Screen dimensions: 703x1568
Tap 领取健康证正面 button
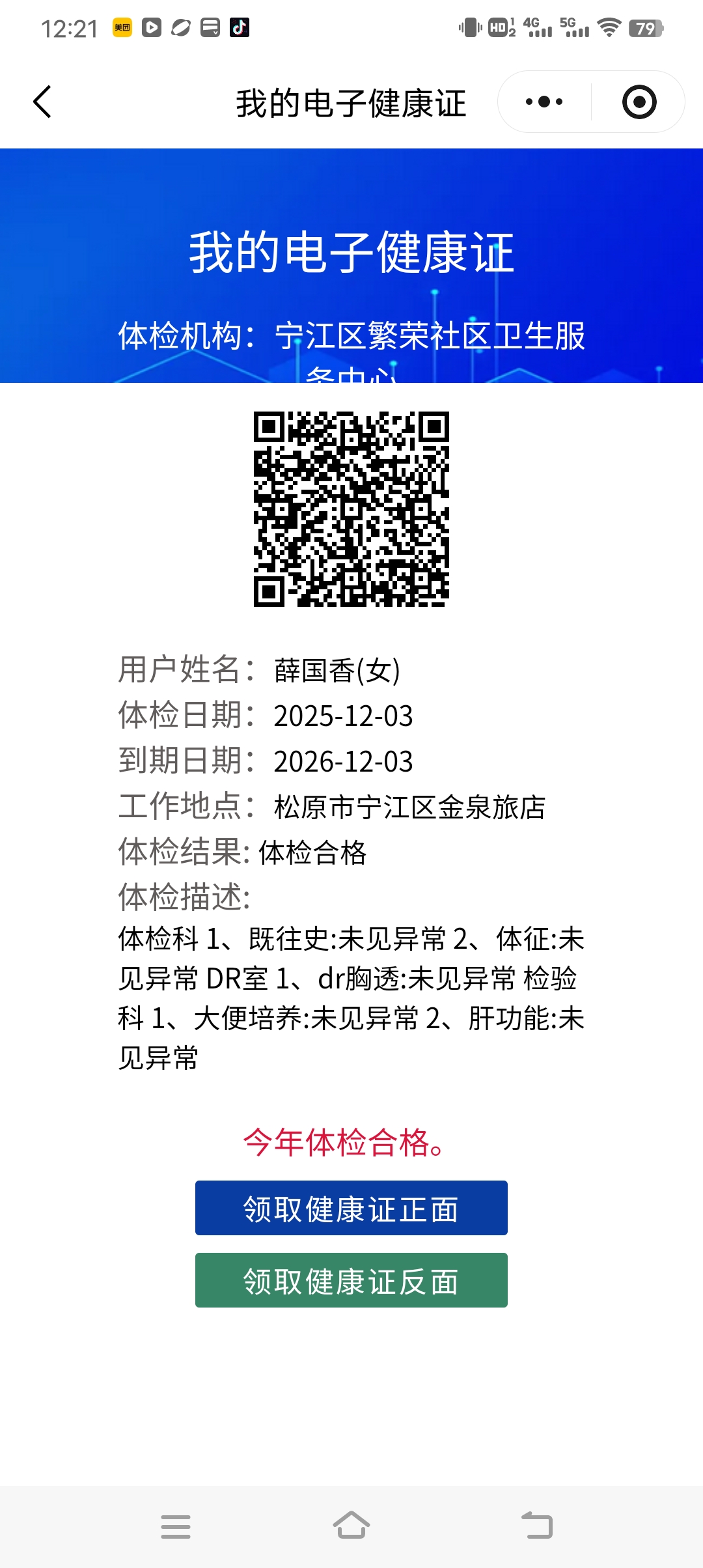(351, 1208)
